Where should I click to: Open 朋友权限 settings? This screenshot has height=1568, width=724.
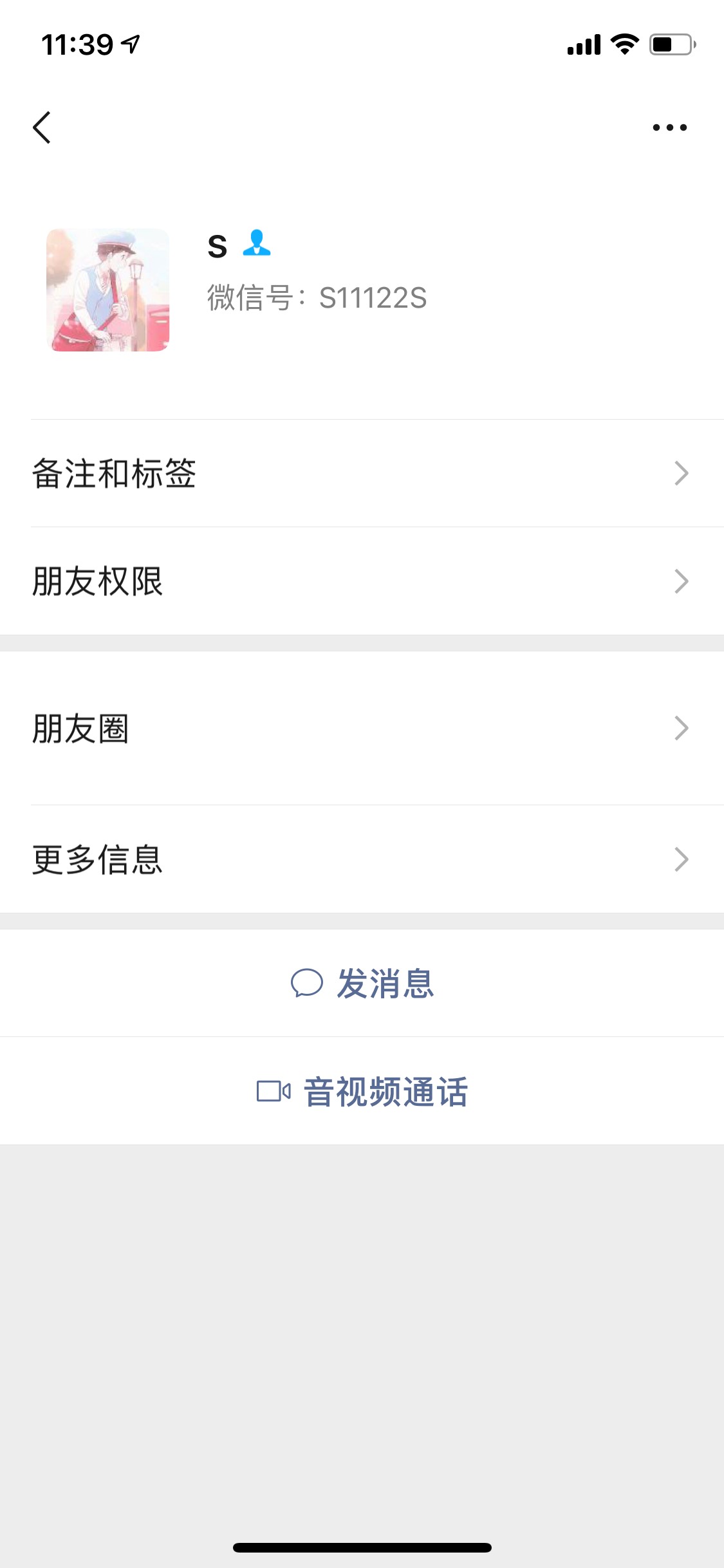coord(362,581)
